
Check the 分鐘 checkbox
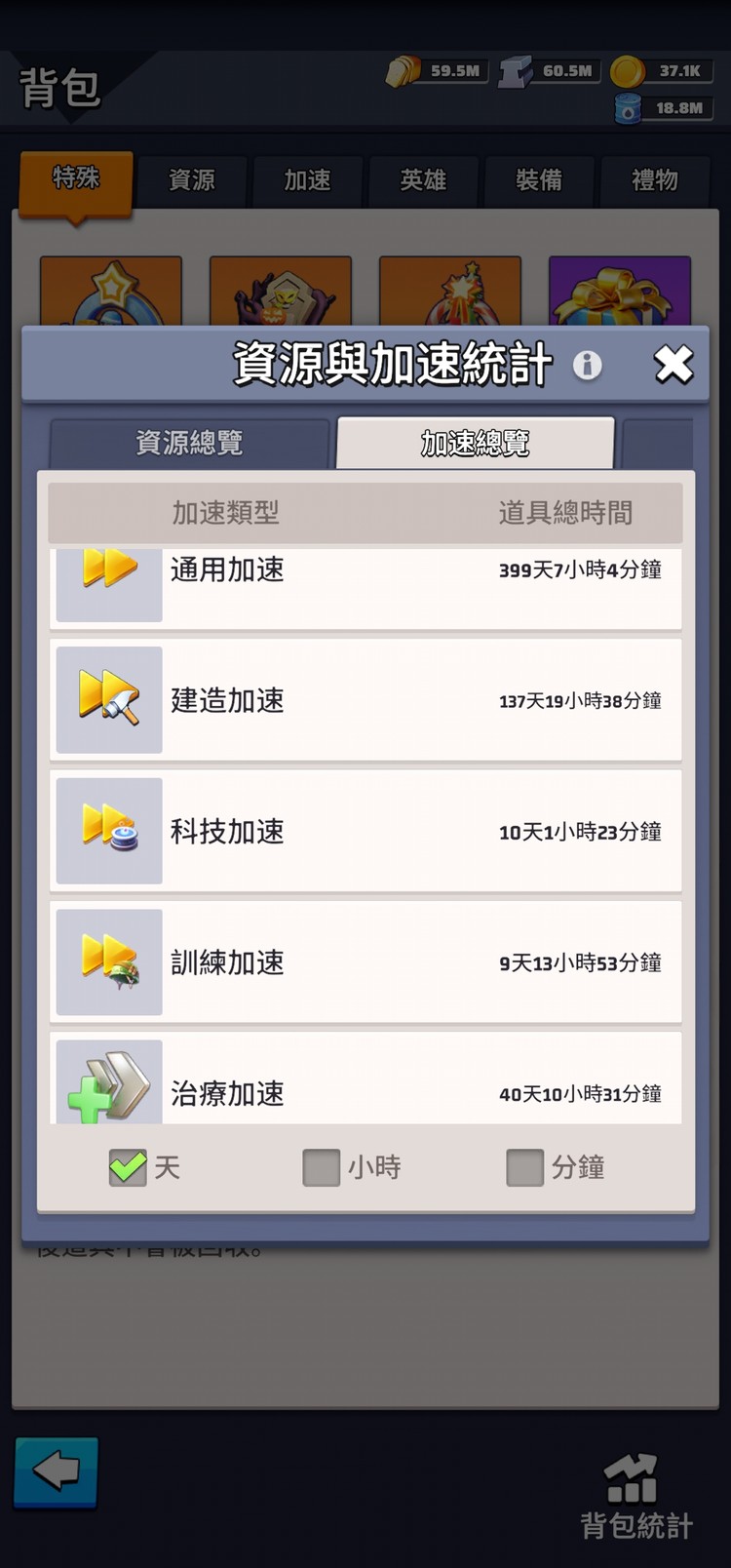[523, 1166]
